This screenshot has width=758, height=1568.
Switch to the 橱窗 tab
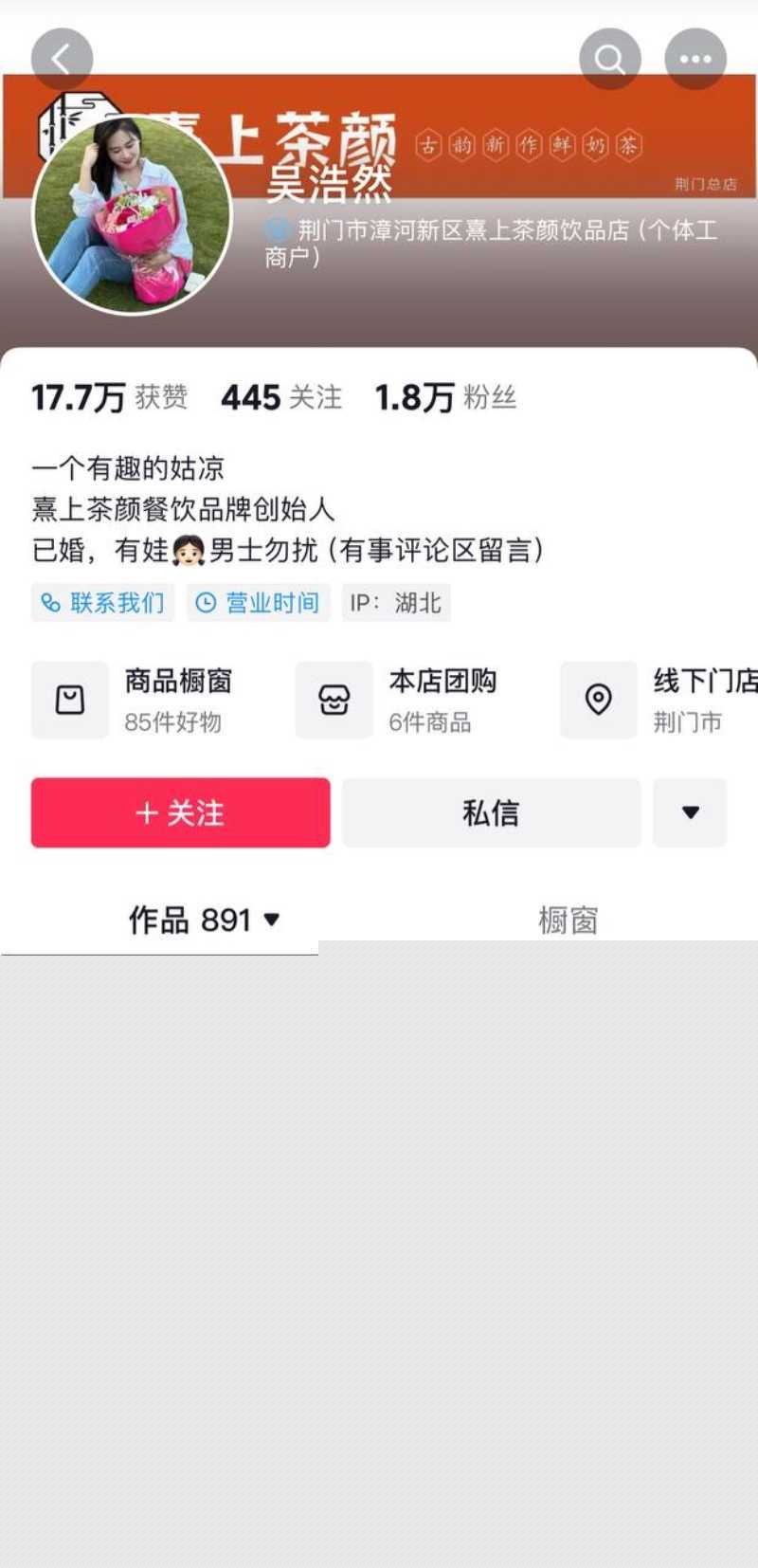point(568,920)
